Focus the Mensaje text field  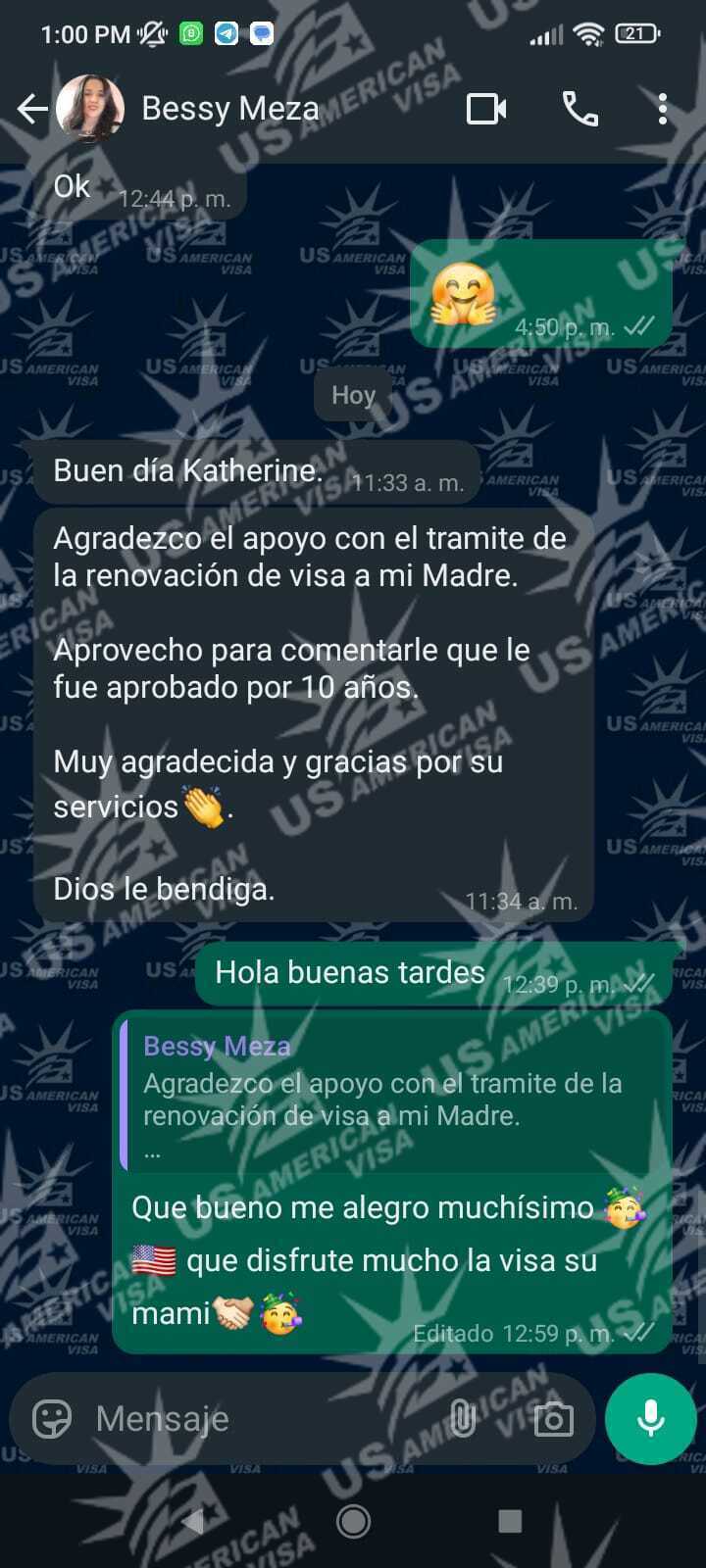[255, 1418]
